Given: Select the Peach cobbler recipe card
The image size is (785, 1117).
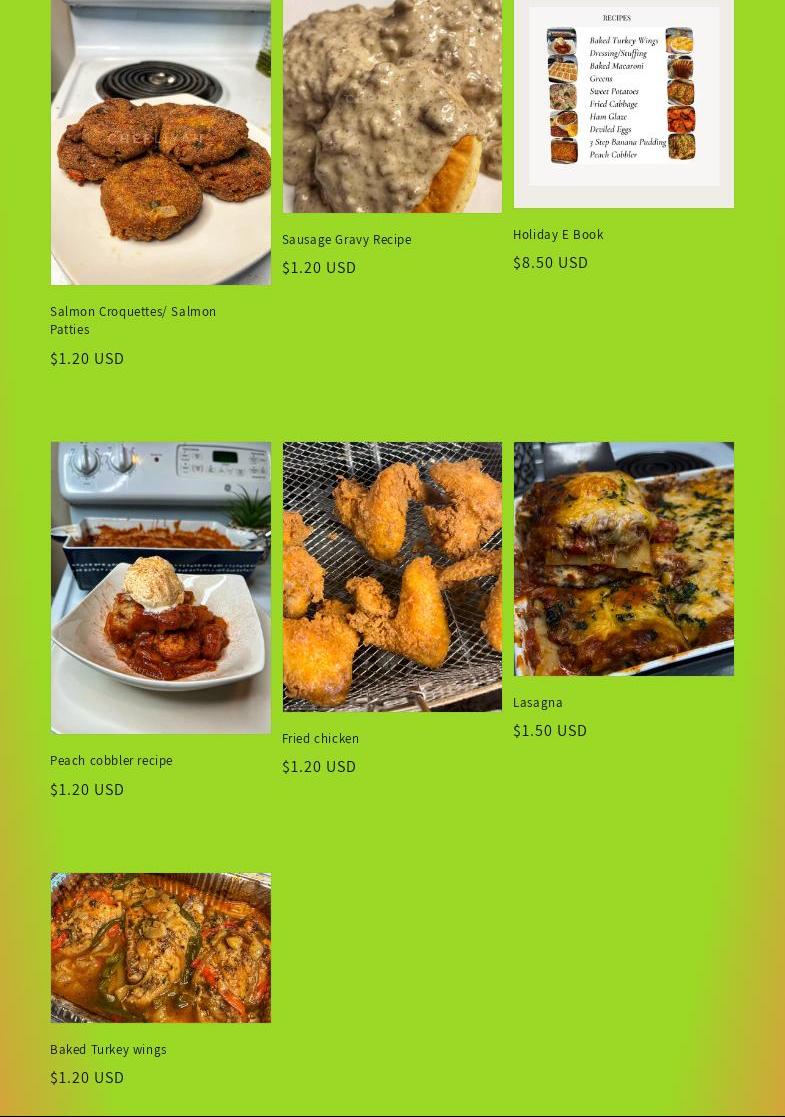Looking at the screenshot, I should [111, 761].
